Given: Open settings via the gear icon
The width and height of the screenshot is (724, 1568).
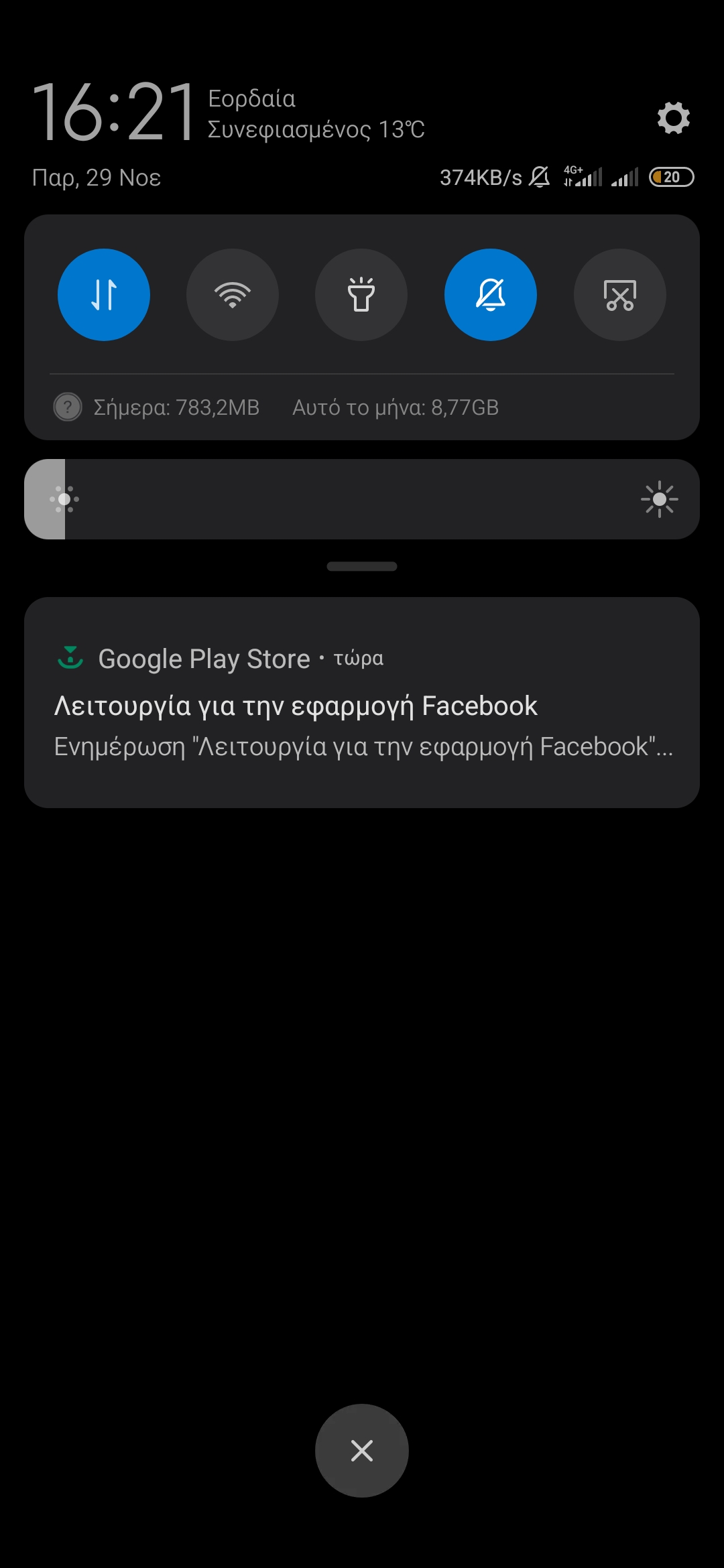Looking at the screenshot, I should [x=673, y=118].
